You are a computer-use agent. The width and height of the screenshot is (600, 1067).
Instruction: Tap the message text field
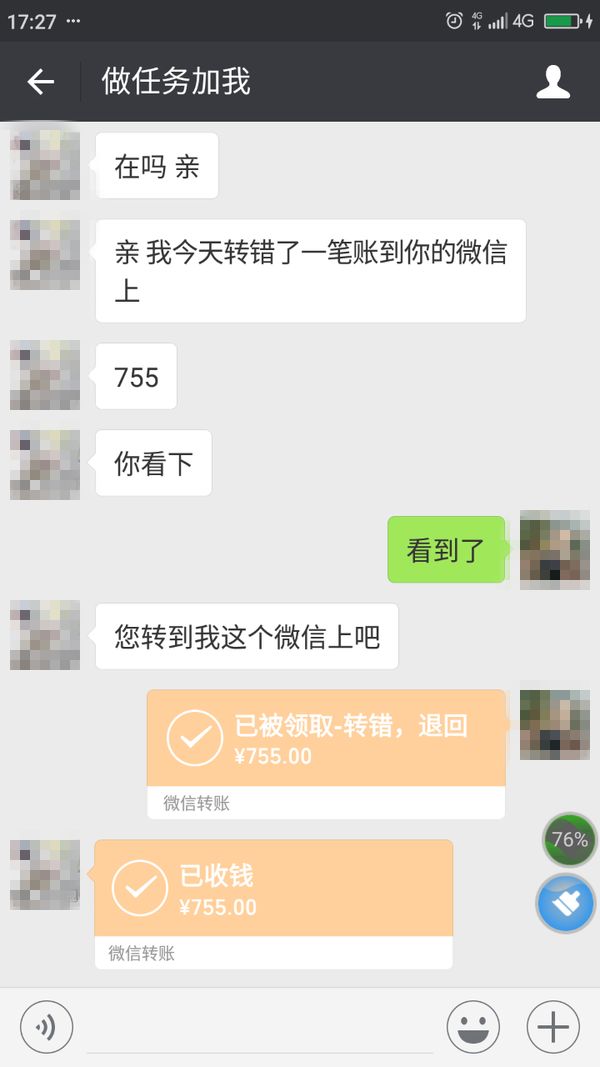(x=260, y=1028)
